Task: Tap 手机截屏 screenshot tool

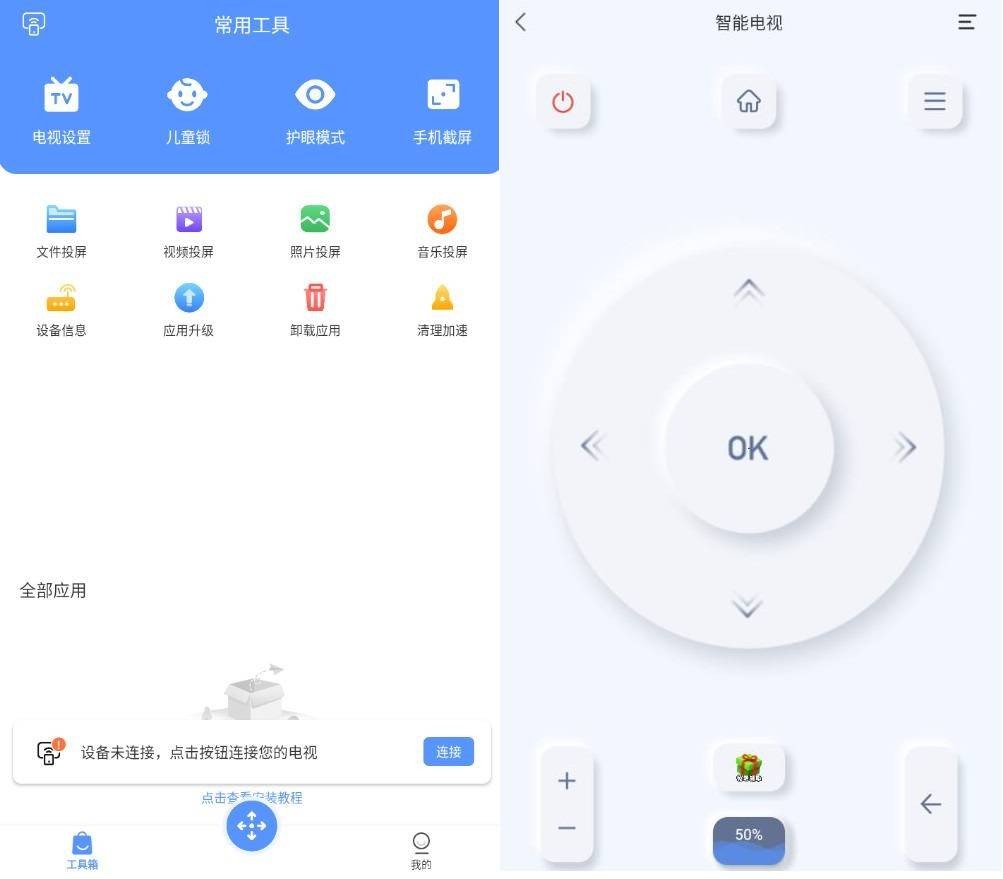Action: click(x=442, y=110)
